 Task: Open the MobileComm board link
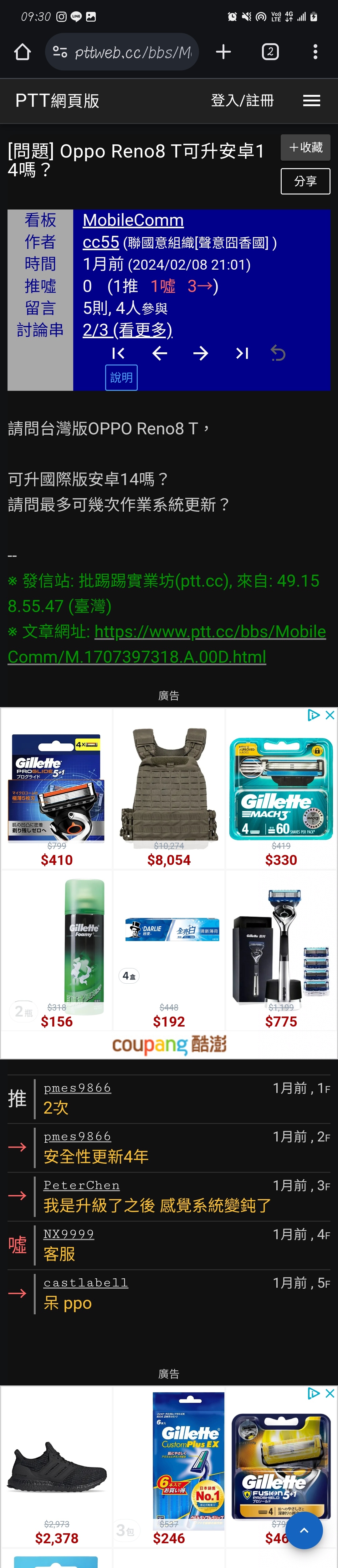[132, 220]
